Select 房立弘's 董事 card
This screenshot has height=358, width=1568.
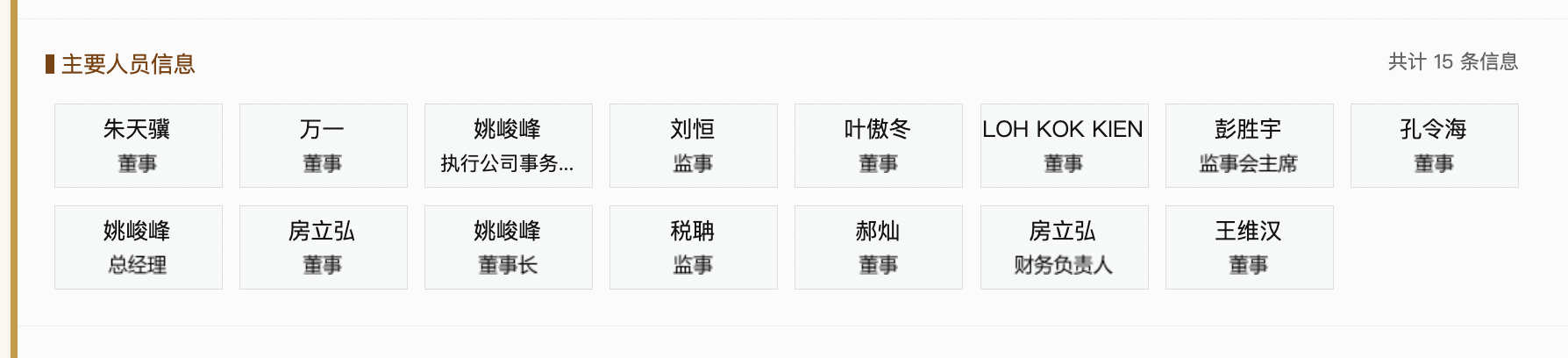323,247
